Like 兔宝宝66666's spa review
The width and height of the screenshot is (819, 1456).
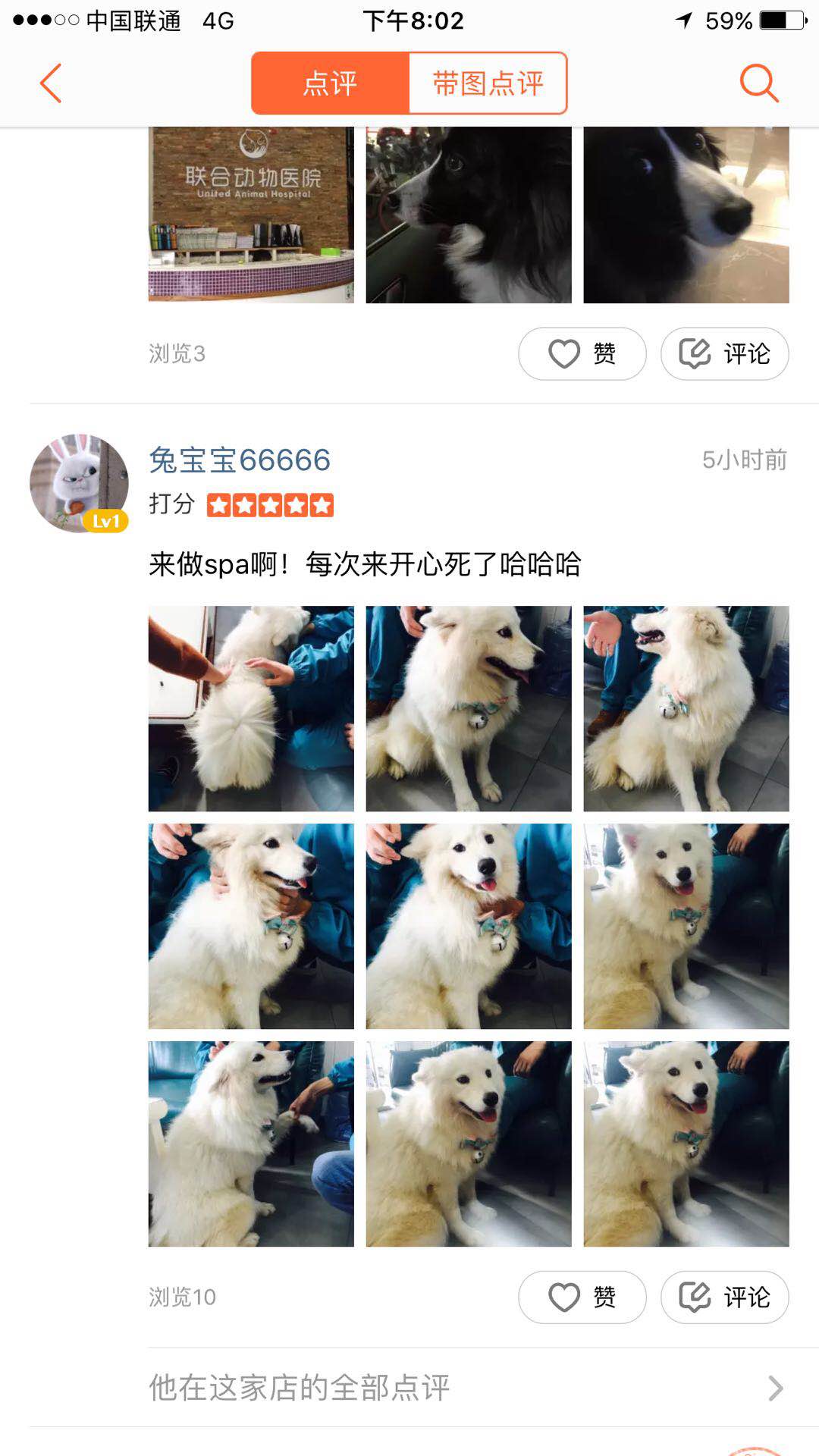[582, 1297]
